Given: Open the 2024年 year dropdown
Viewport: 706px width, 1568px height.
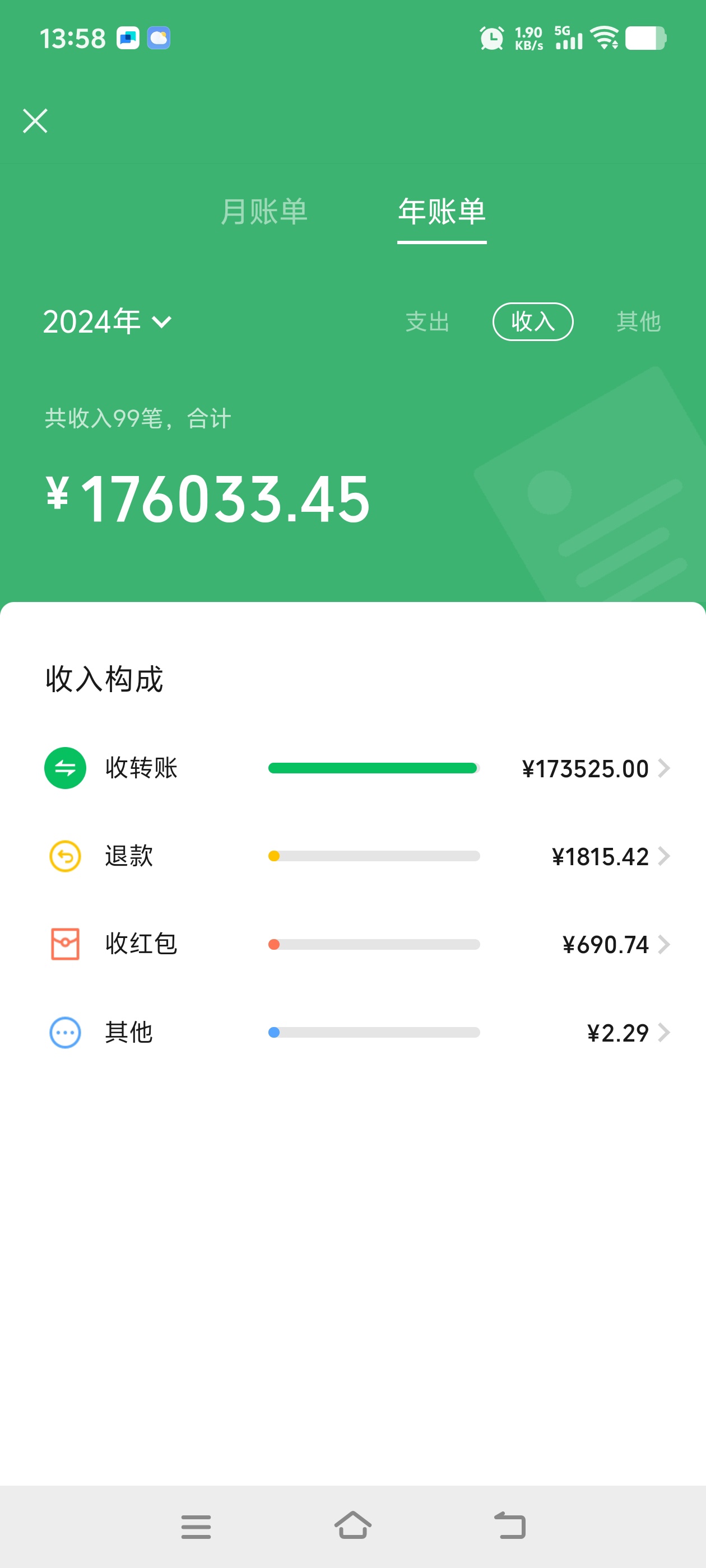Looking at the screenshot, I should (107, 321).
